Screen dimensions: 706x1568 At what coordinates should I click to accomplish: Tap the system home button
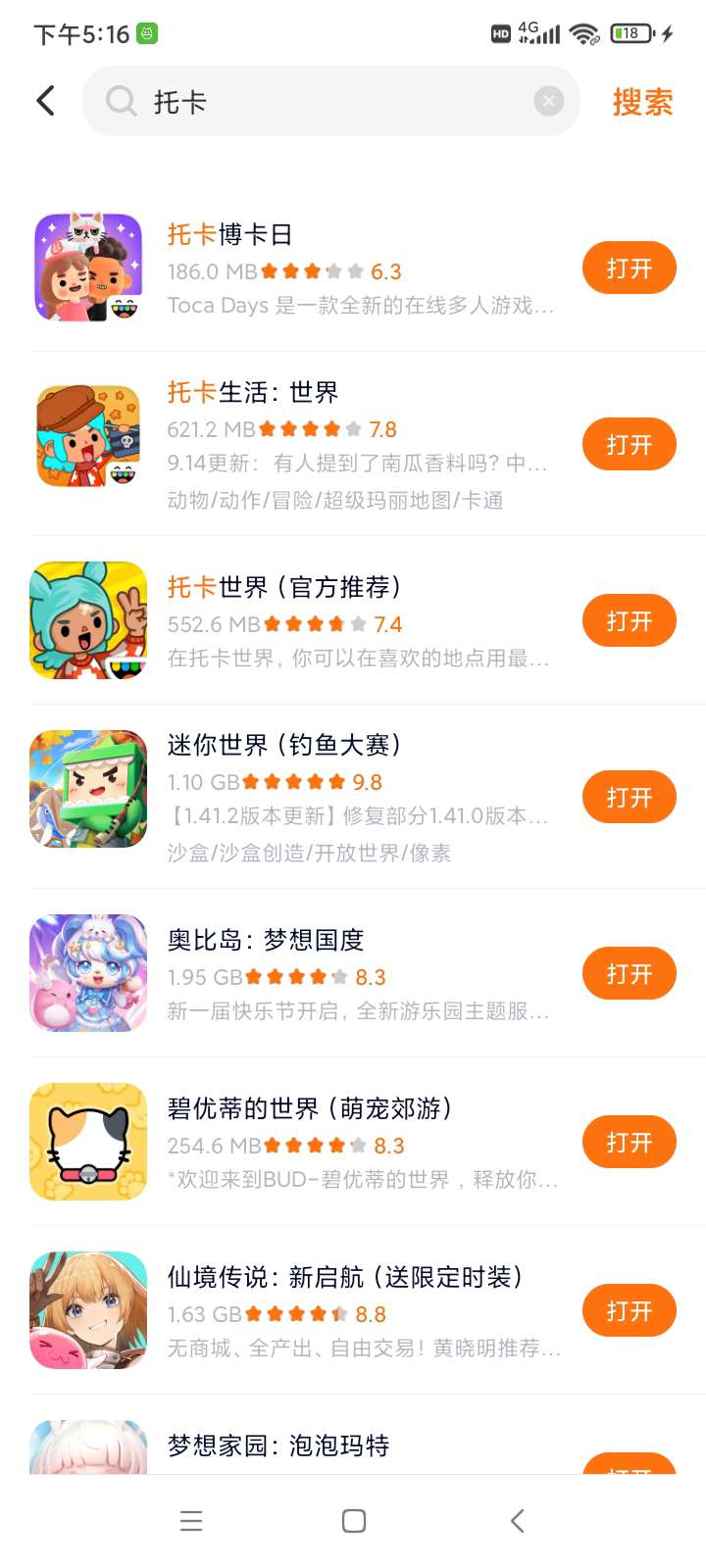coord(354,1520)
